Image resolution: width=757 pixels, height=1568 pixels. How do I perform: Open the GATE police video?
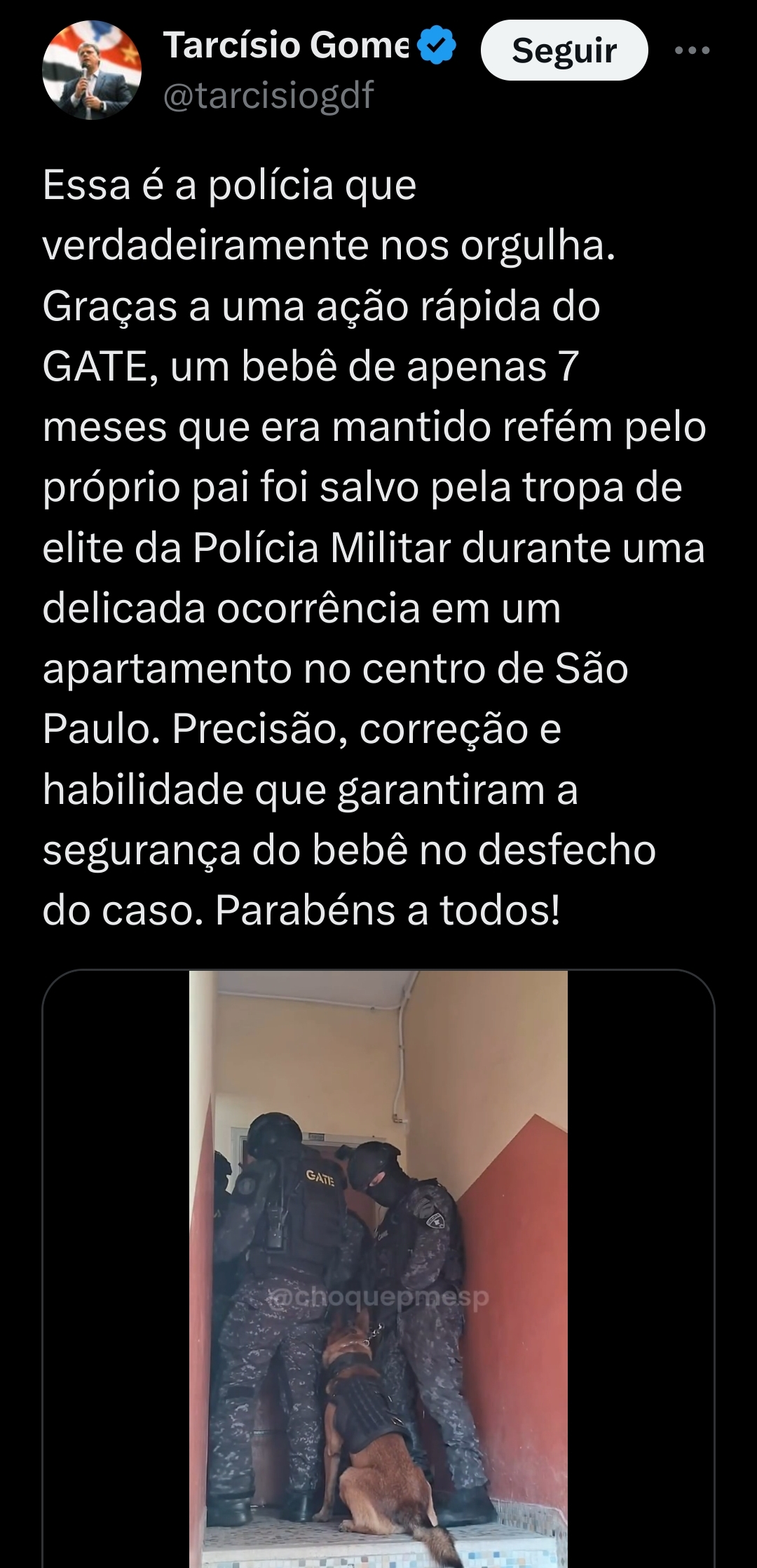click(378, 1269)
